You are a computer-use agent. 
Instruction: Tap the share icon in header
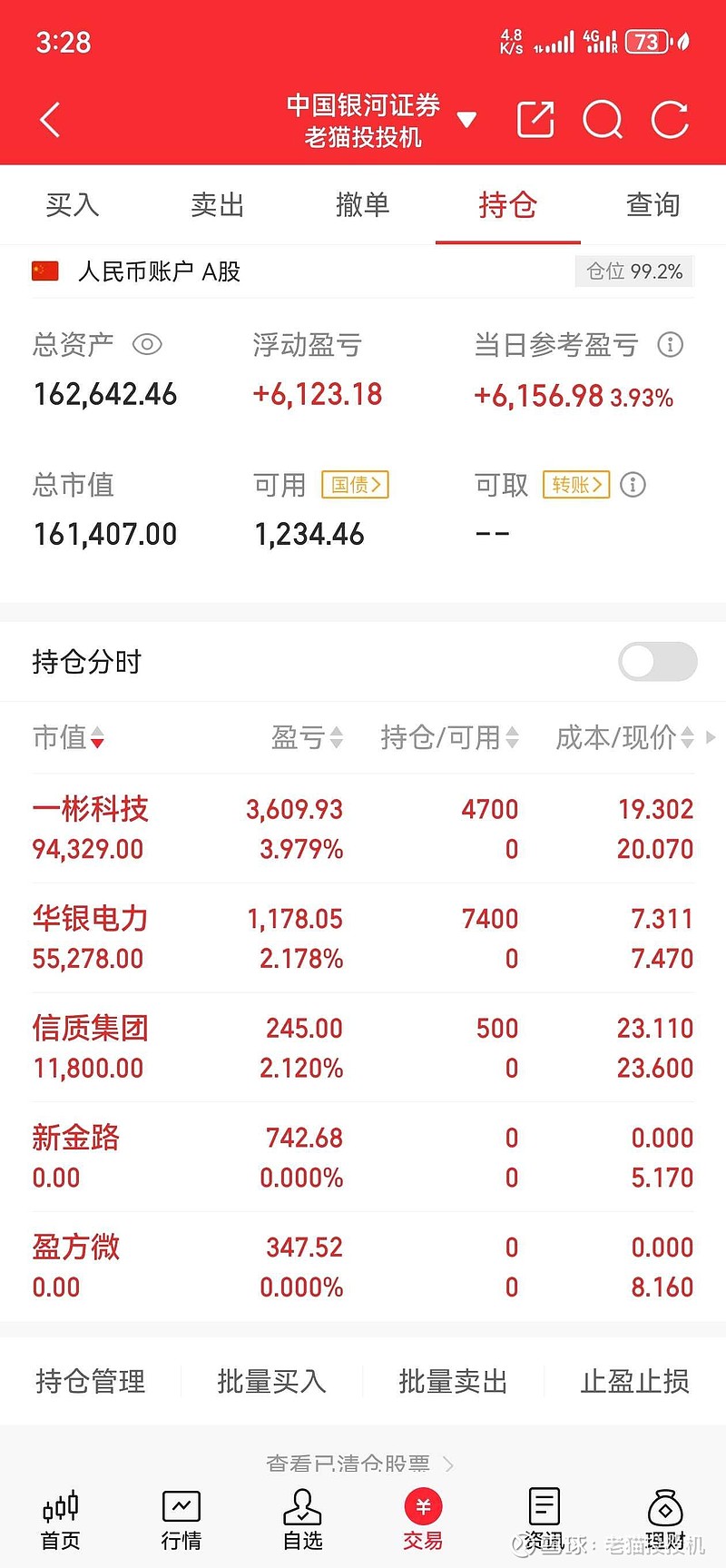pos(535,120)
